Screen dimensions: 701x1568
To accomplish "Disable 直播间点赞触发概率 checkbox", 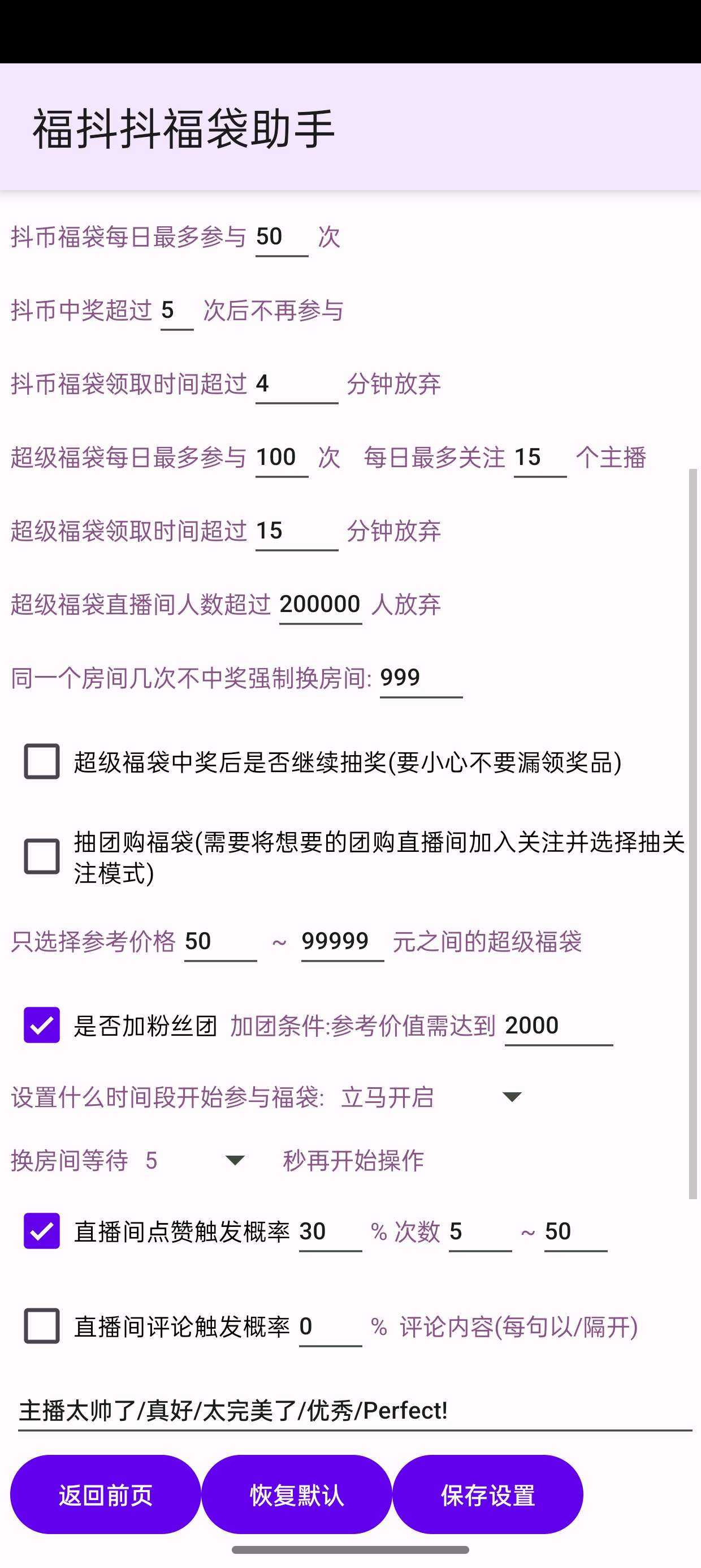I will click(41, 1231).
